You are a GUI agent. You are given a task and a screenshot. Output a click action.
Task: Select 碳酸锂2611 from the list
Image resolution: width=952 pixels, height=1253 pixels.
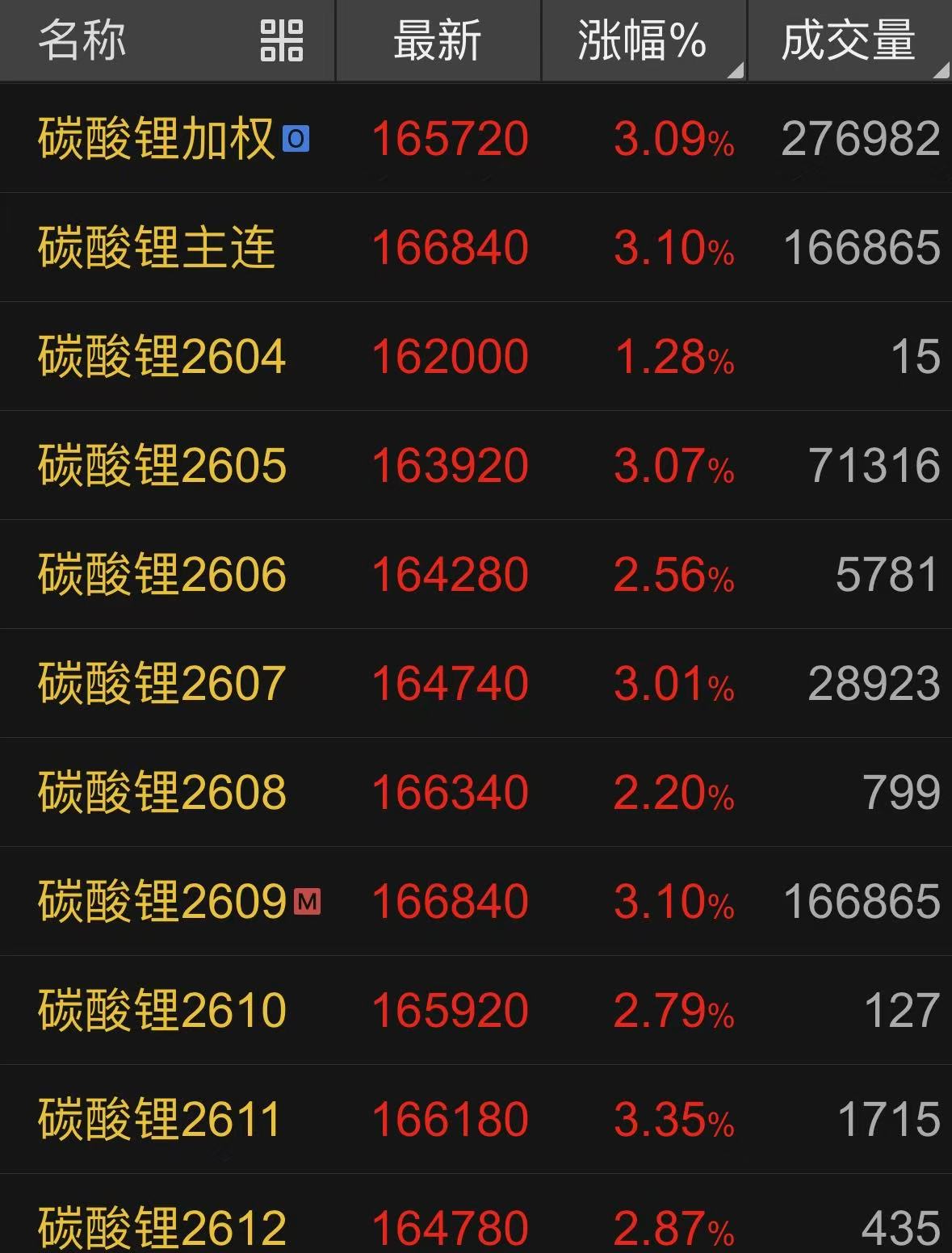160,1119
